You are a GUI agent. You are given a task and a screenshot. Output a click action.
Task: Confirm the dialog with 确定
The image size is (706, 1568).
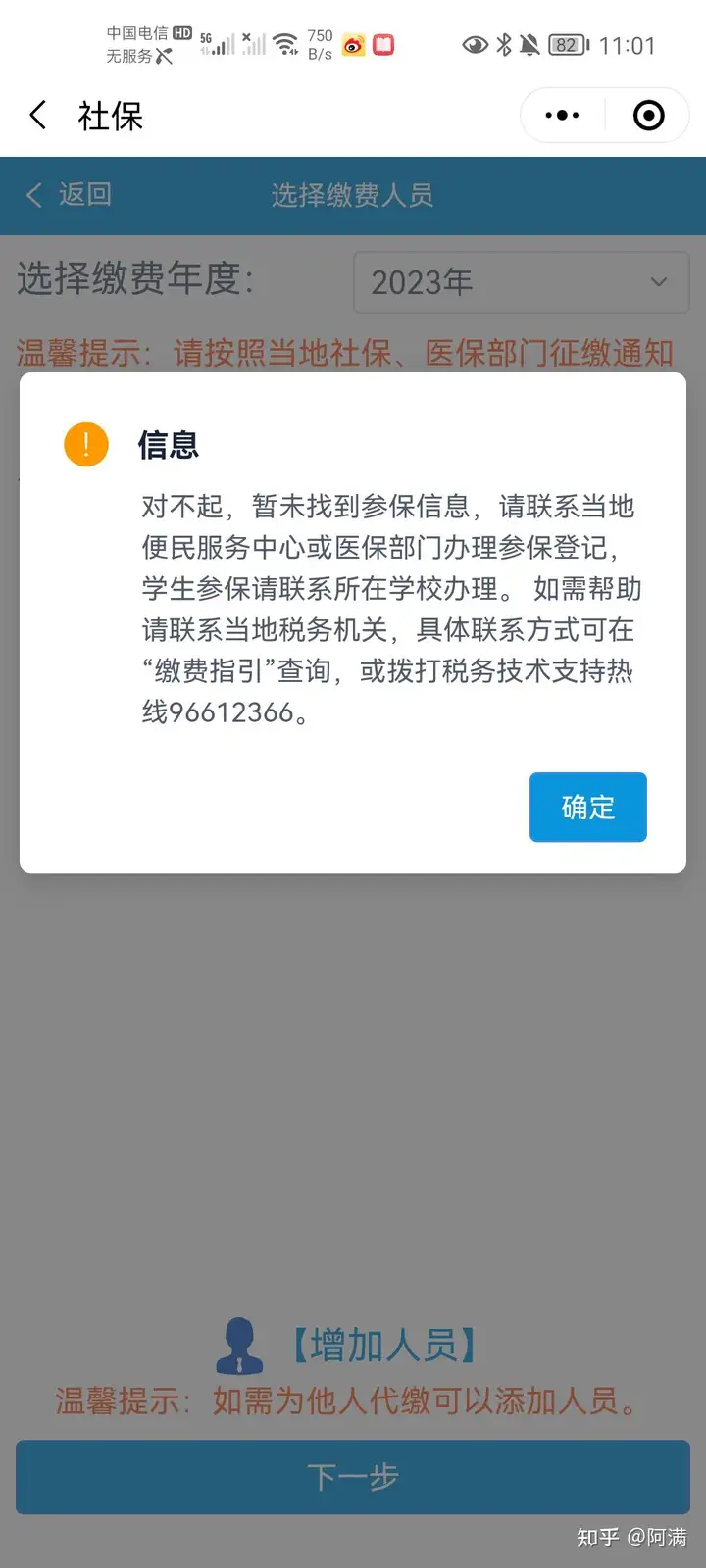click(x=587, y=807)
